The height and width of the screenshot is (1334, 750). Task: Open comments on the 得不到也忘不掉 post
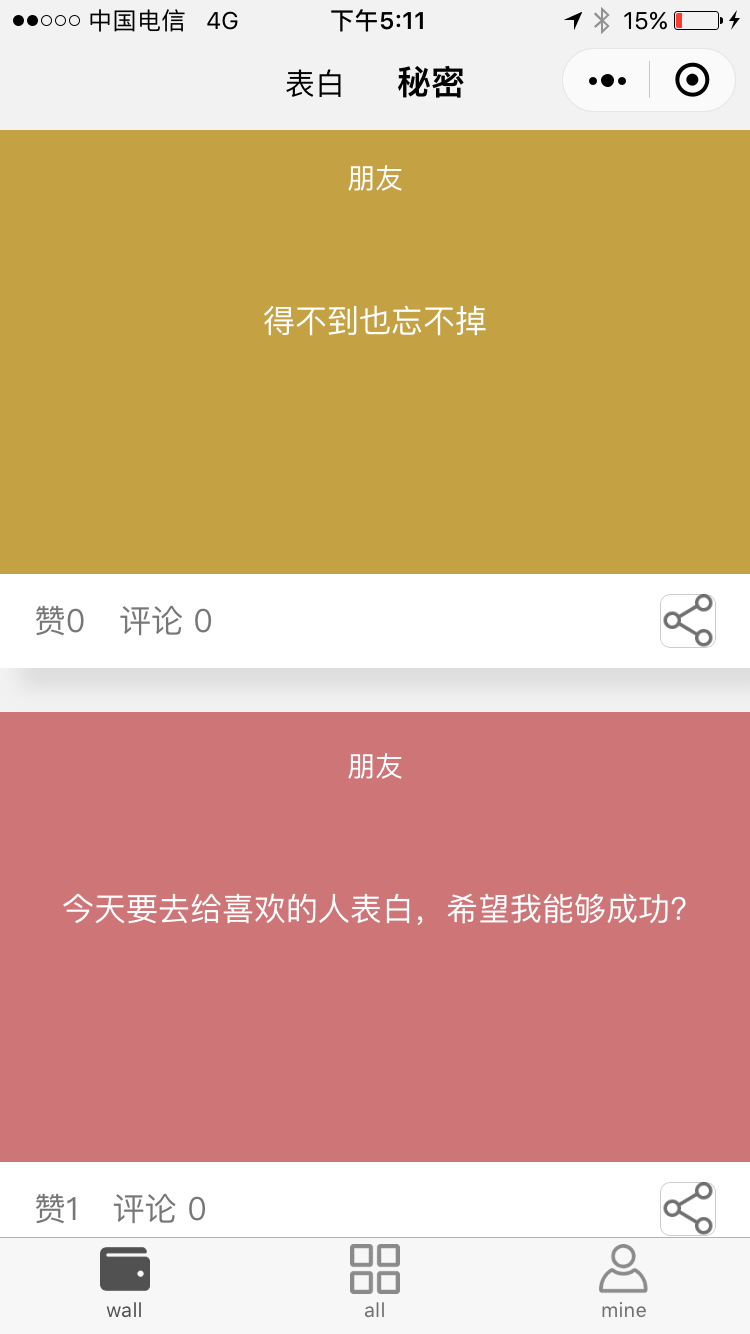[166, 621]
